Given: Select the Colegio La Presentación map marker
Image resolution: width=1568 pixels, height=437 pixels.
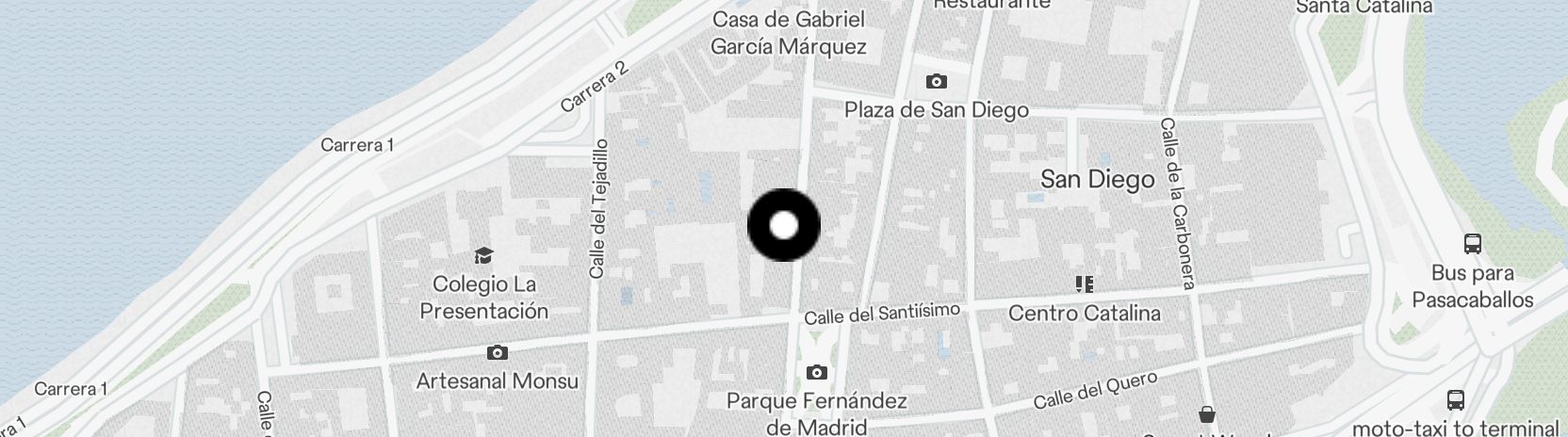Looking at the screenshot, I should tap(483, 255).
